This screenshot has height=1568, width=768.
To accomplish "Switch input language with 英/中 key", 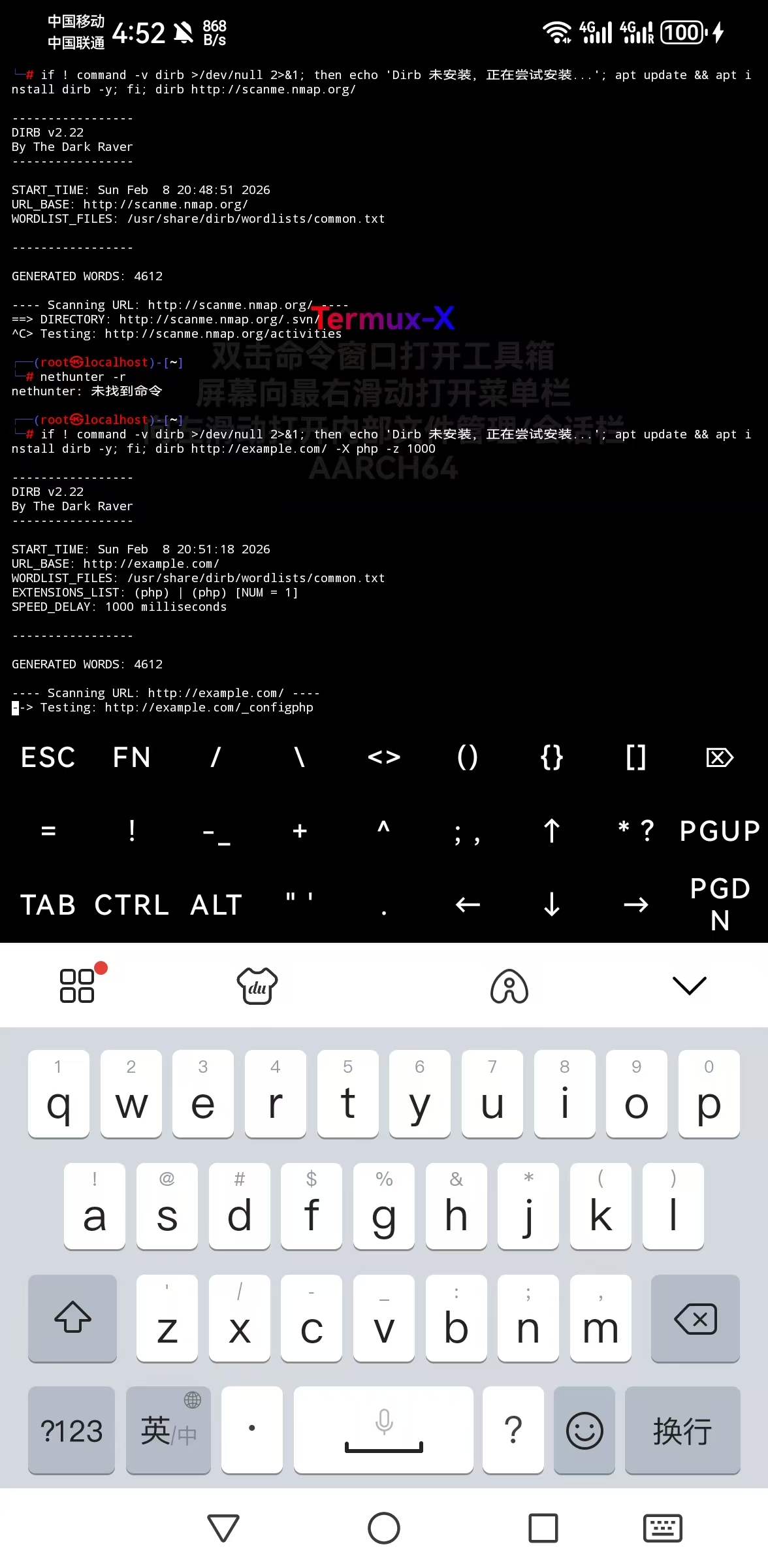I will click(168, 1431).
